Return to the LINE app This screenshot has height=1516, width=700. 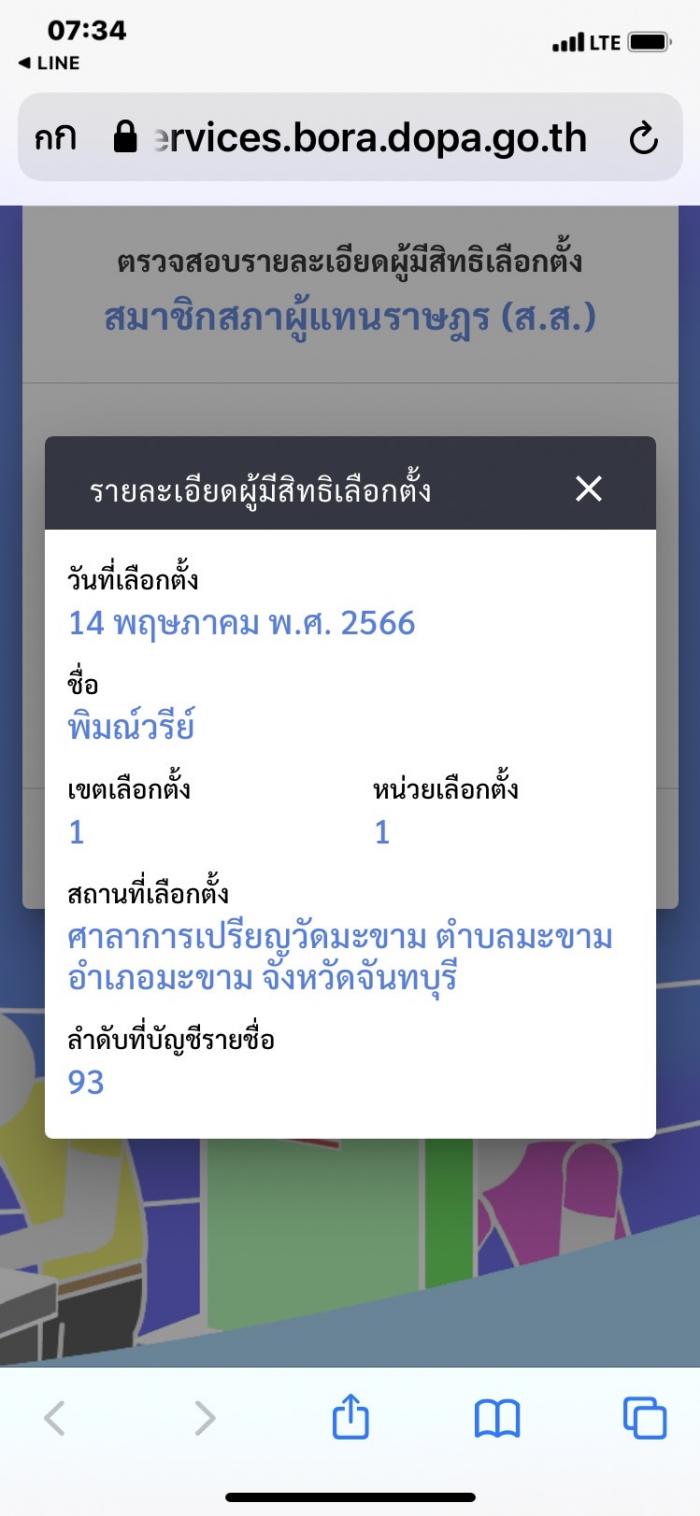(x=49, y=63)
